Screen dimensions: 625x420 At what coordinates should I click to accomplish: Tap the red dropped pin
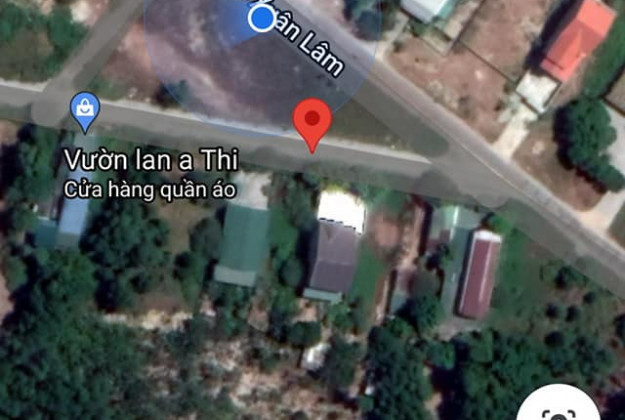pos(313,123)
